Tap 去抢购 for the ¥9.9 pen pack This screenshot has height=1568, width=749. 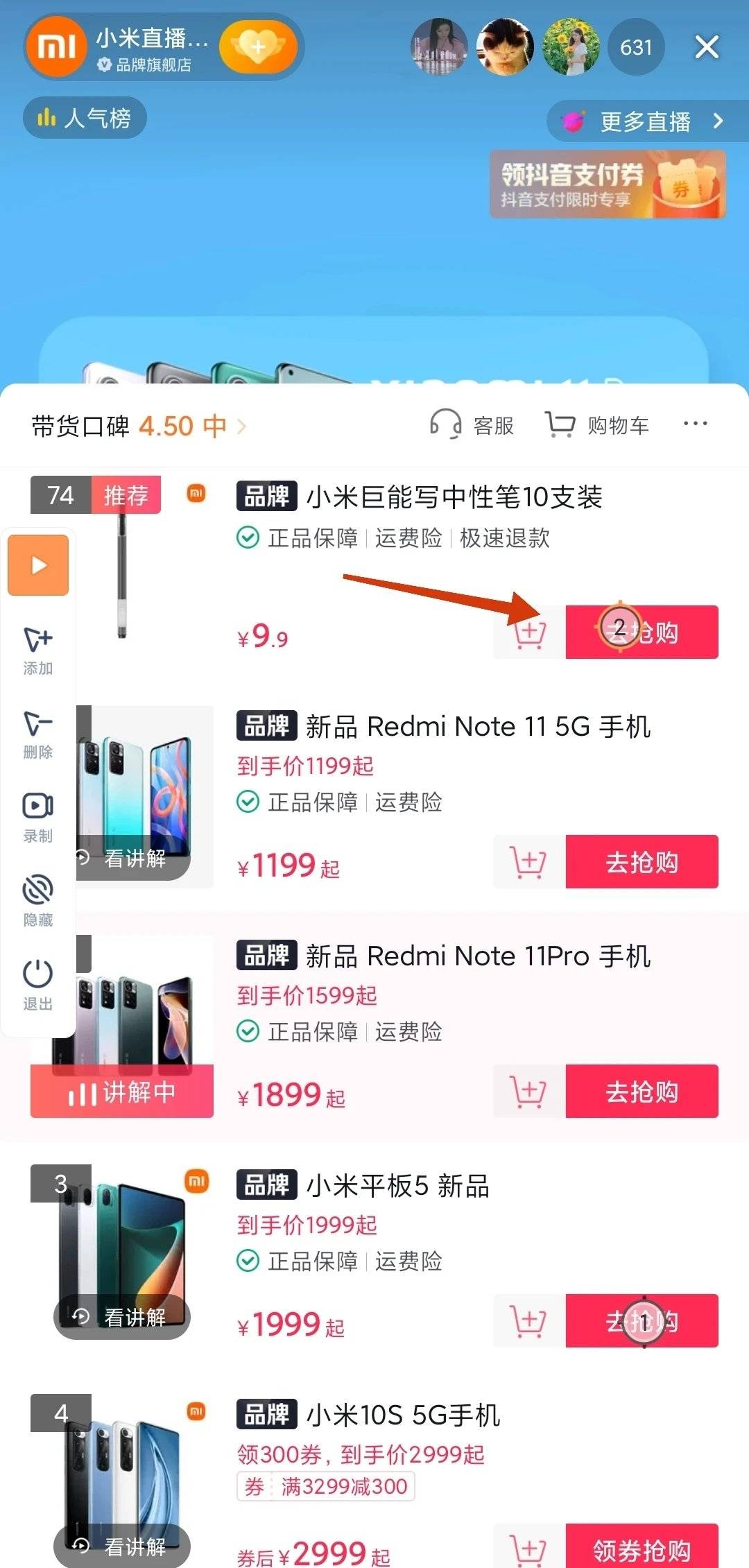pyautogui.click(x=642, y=632)
